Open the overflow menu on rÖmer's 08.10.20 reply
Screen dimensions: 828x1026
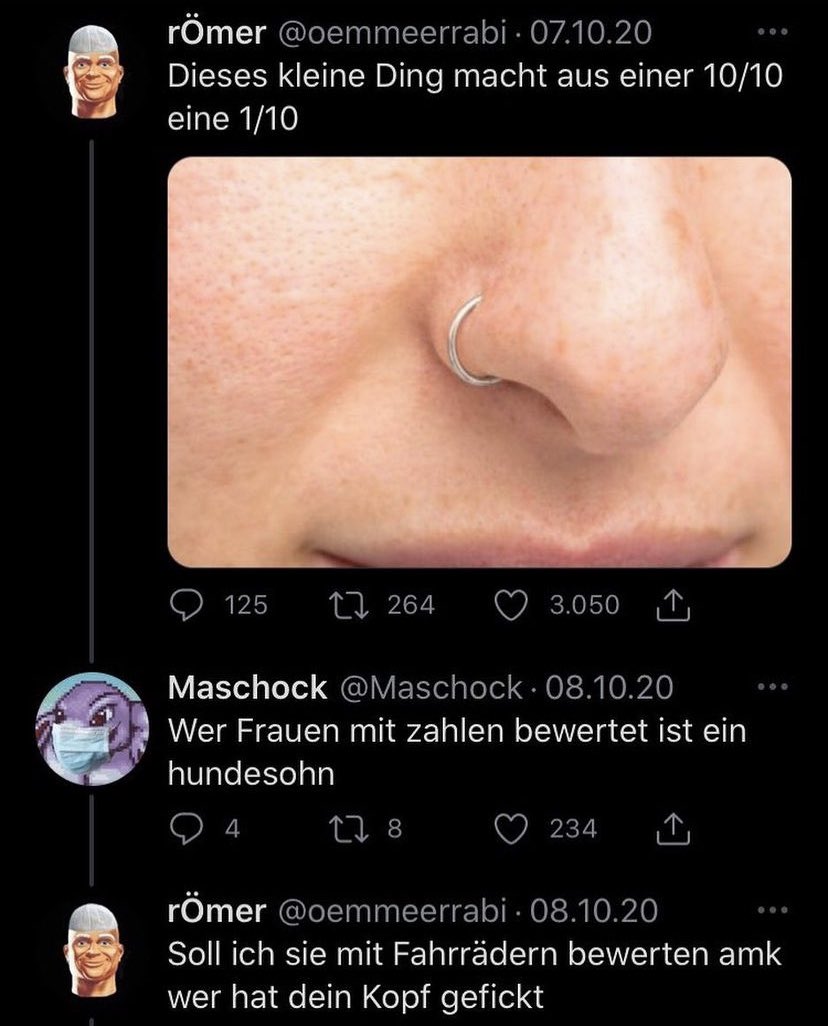click(x=773, y=911)
